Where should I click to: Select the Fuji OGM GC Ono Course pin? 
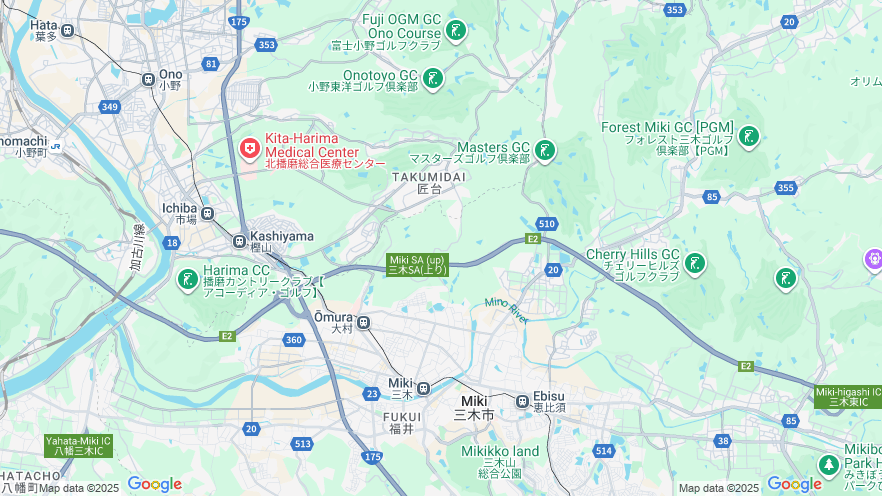coord(456,31)
